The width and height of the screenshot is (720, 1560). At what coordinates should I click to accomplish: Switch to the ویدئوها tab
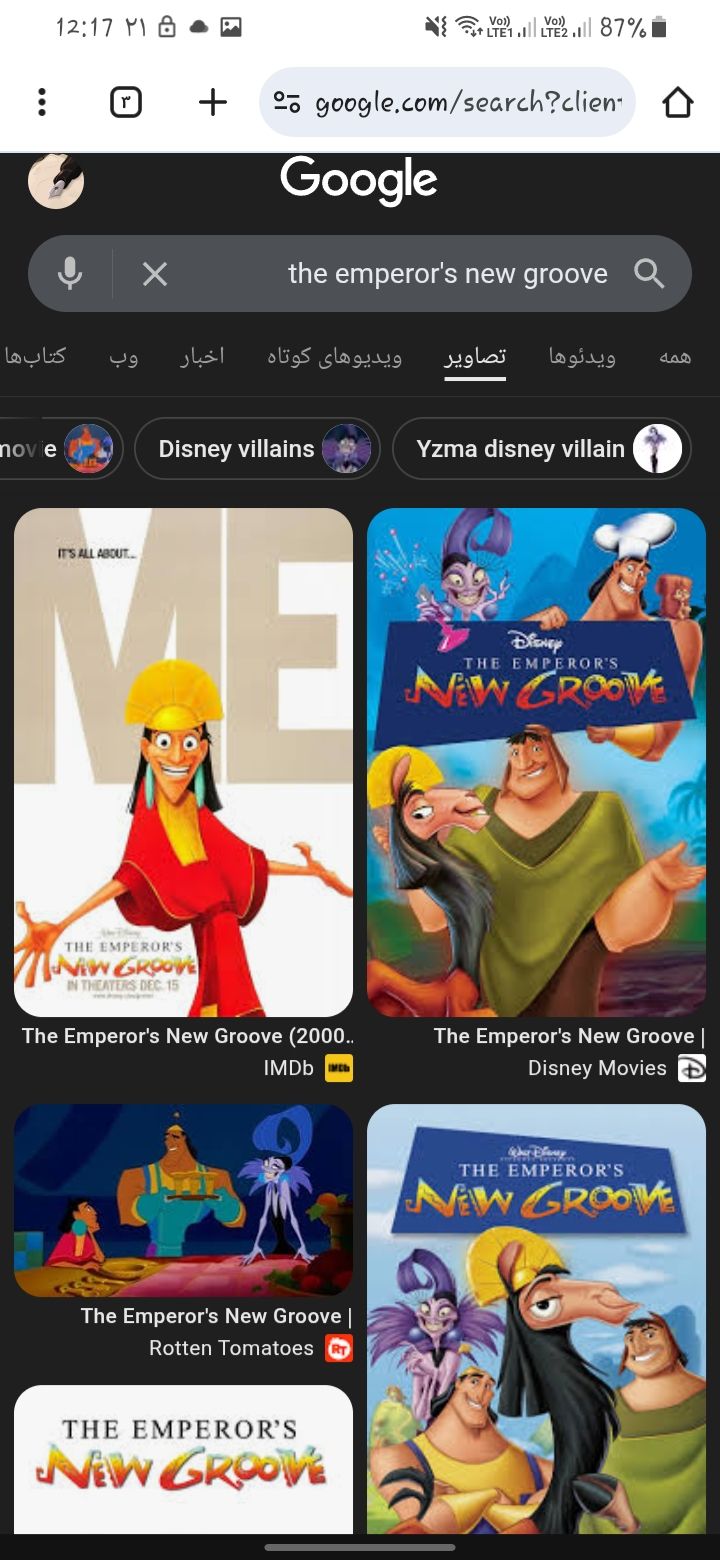[582, 356]
